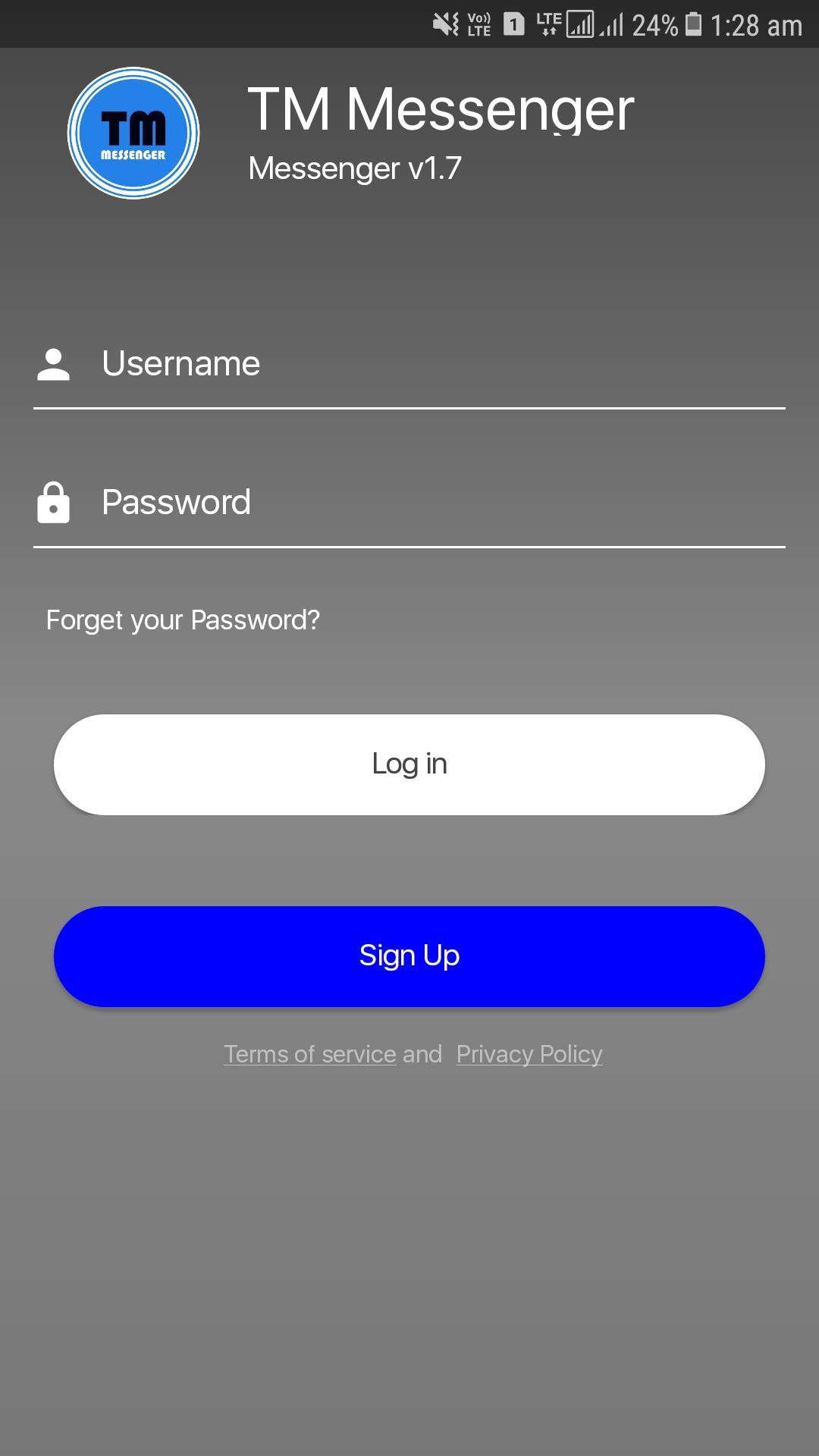Tap the 1:28 am clock display

[758, 25]
